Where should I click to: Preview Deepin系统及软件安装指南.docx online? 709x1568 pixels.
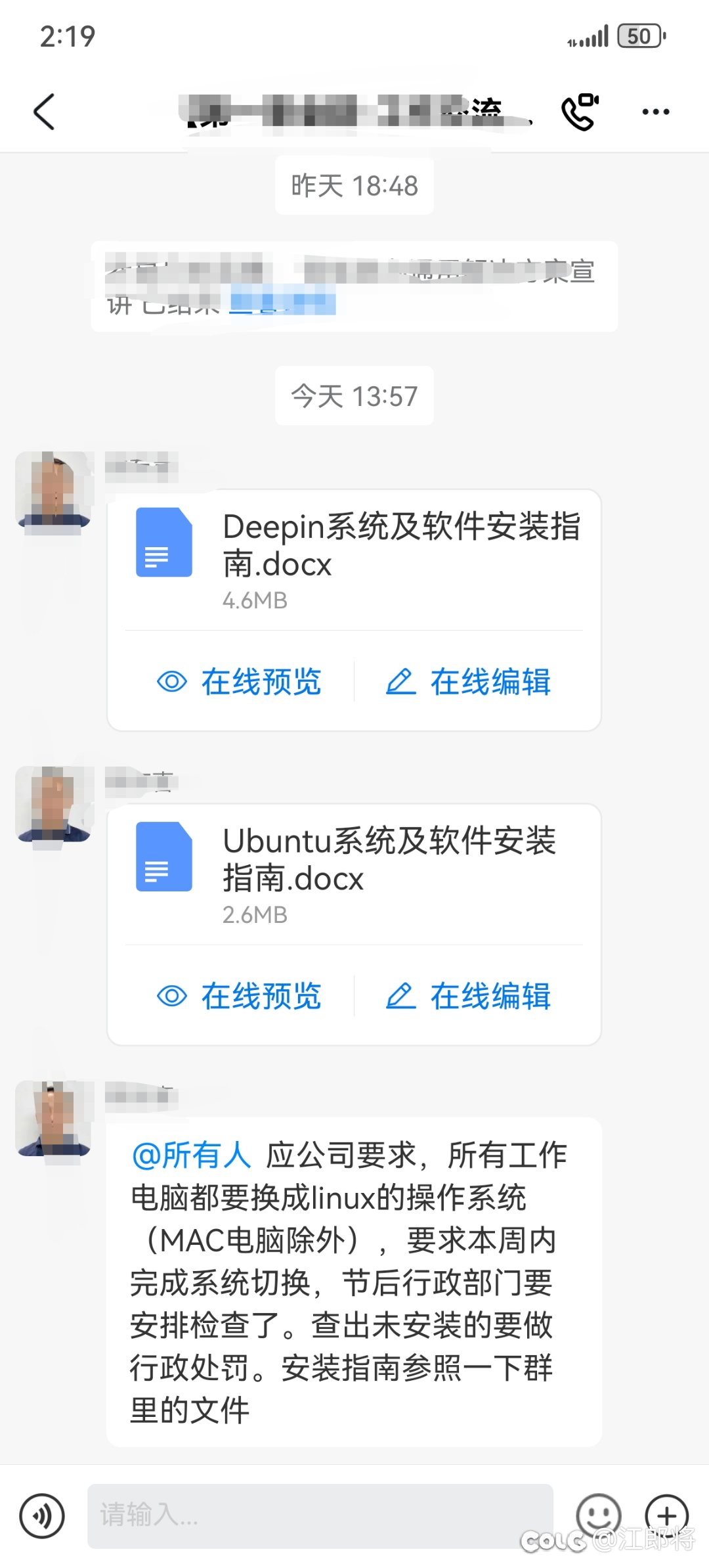tap(240, 683)
